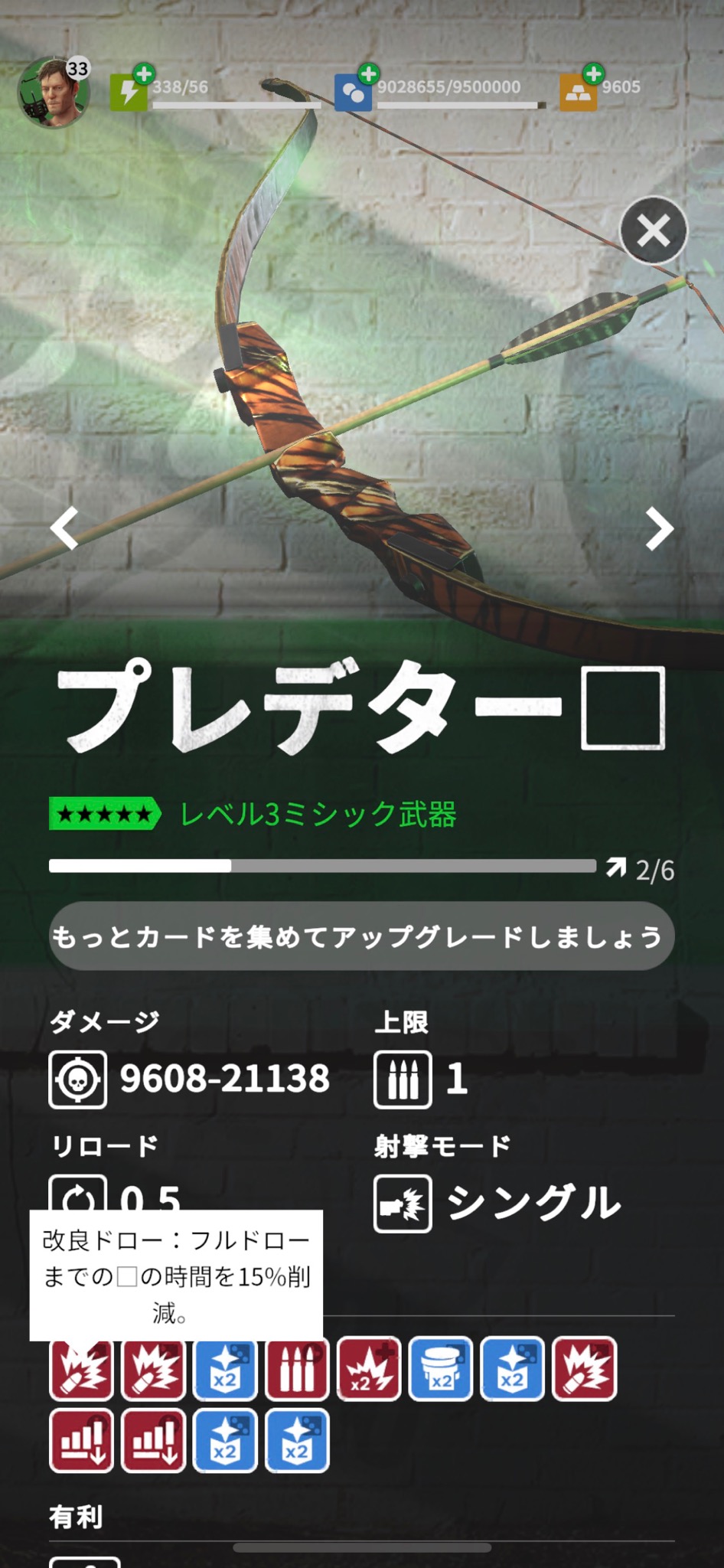Tap the plus on the XP counter

pos(369,74)
